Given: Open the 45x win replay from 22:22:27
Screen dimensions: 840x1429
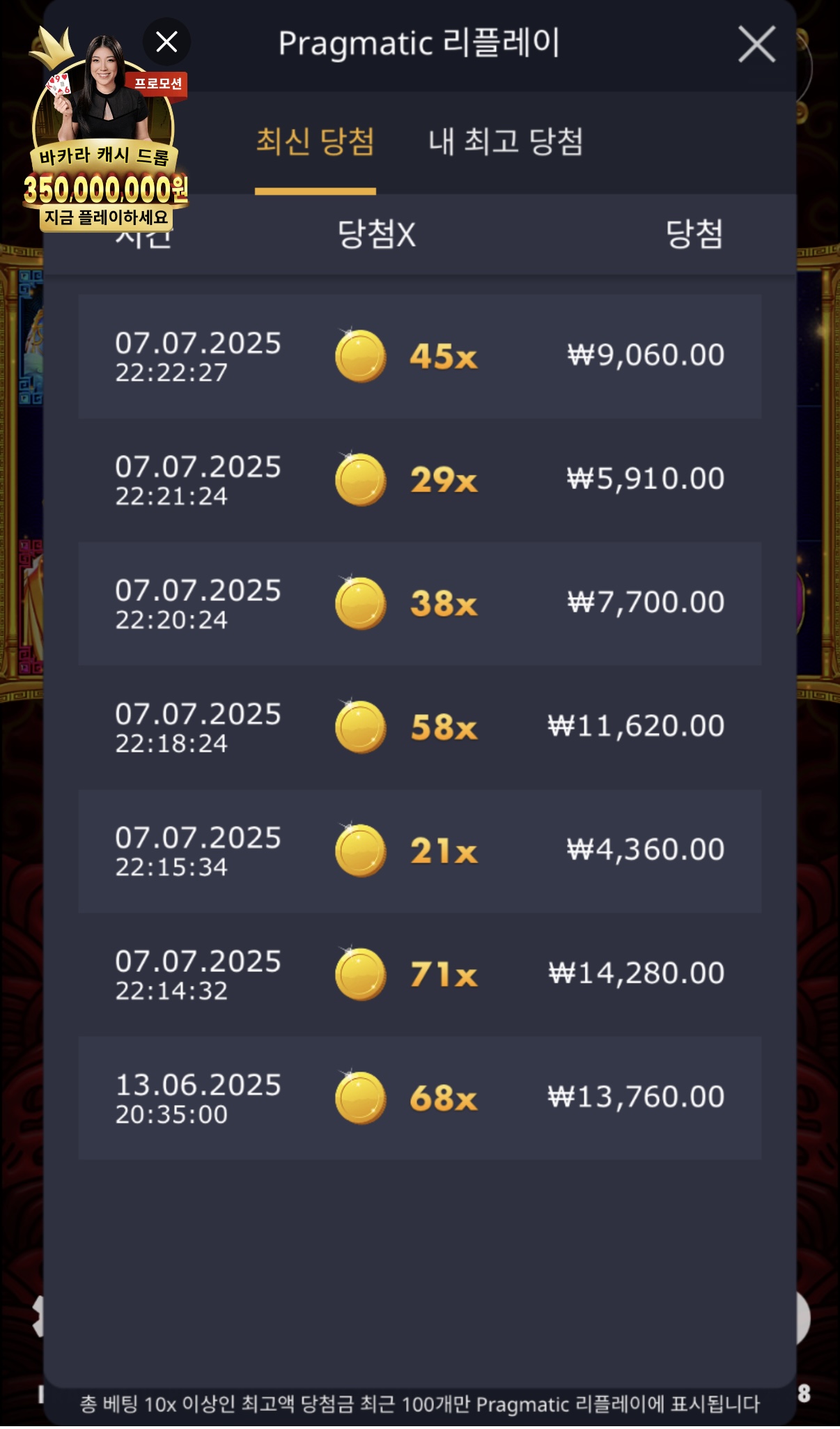Looking at the screenshot, I should tap(419, 356).
